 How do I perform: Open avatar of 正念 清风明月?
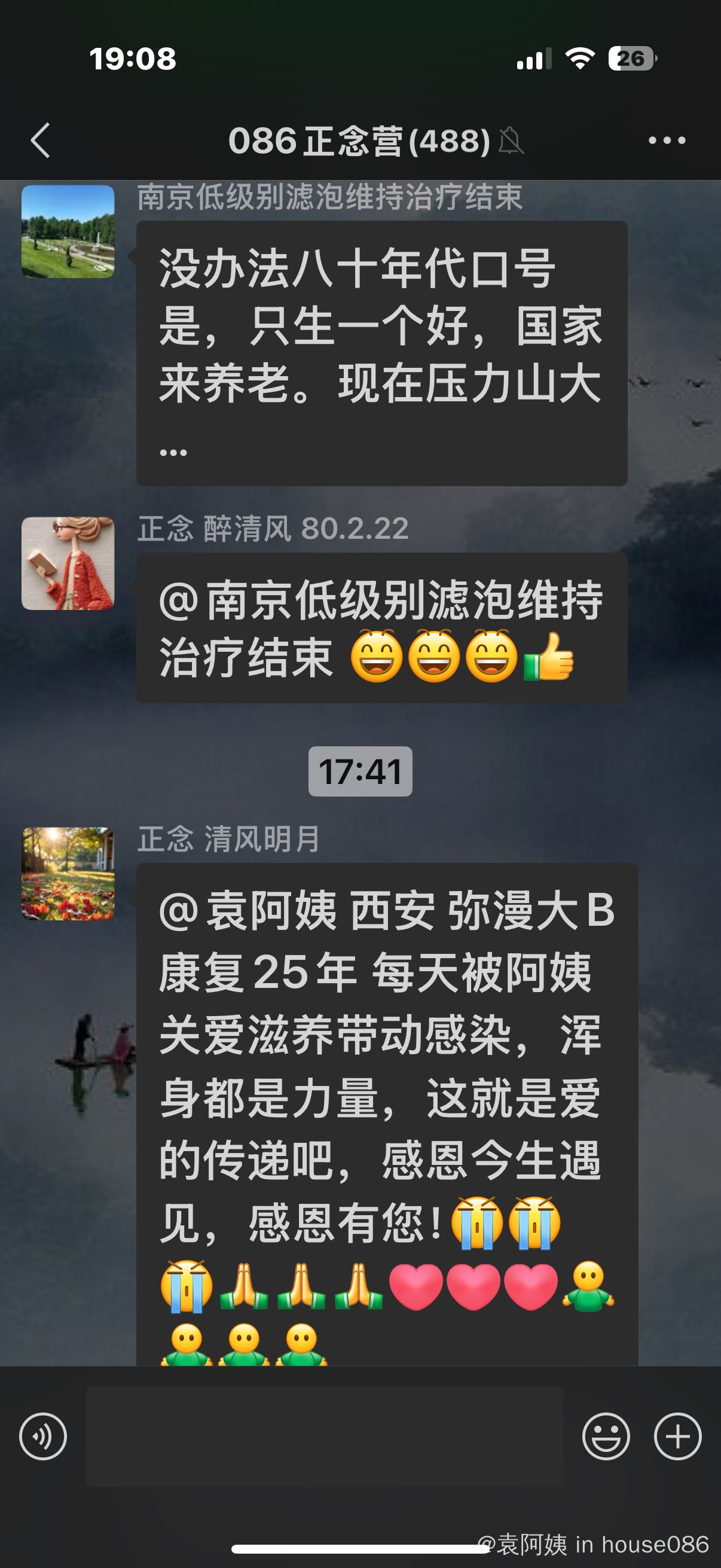click(x=68, y=874)
